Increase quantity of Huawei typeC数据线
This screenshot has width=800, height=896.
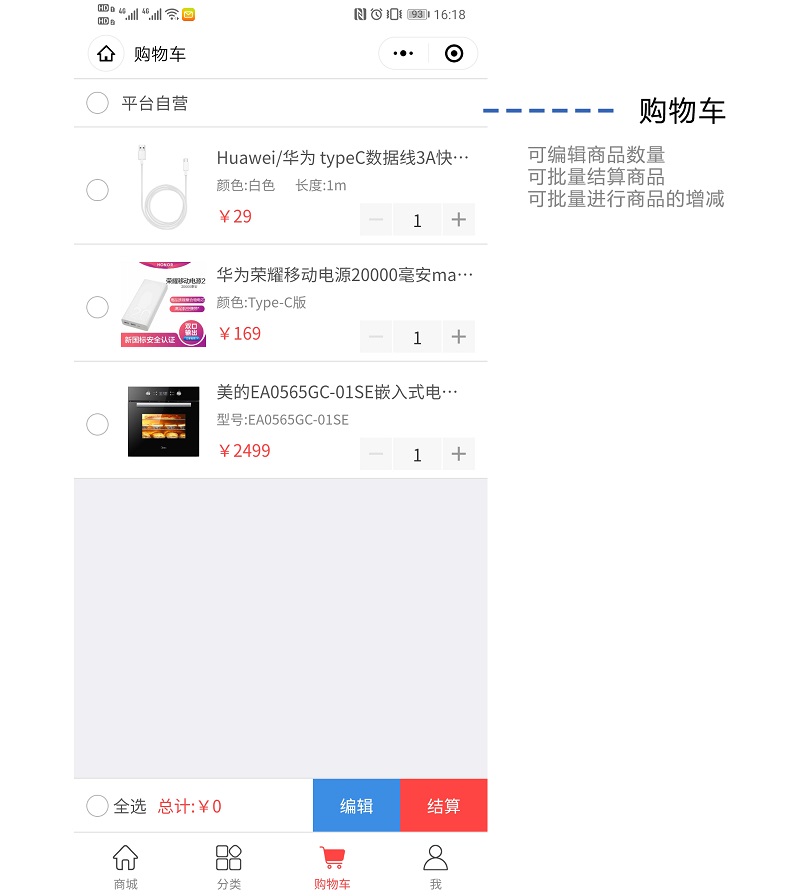(x=458, y=220)
